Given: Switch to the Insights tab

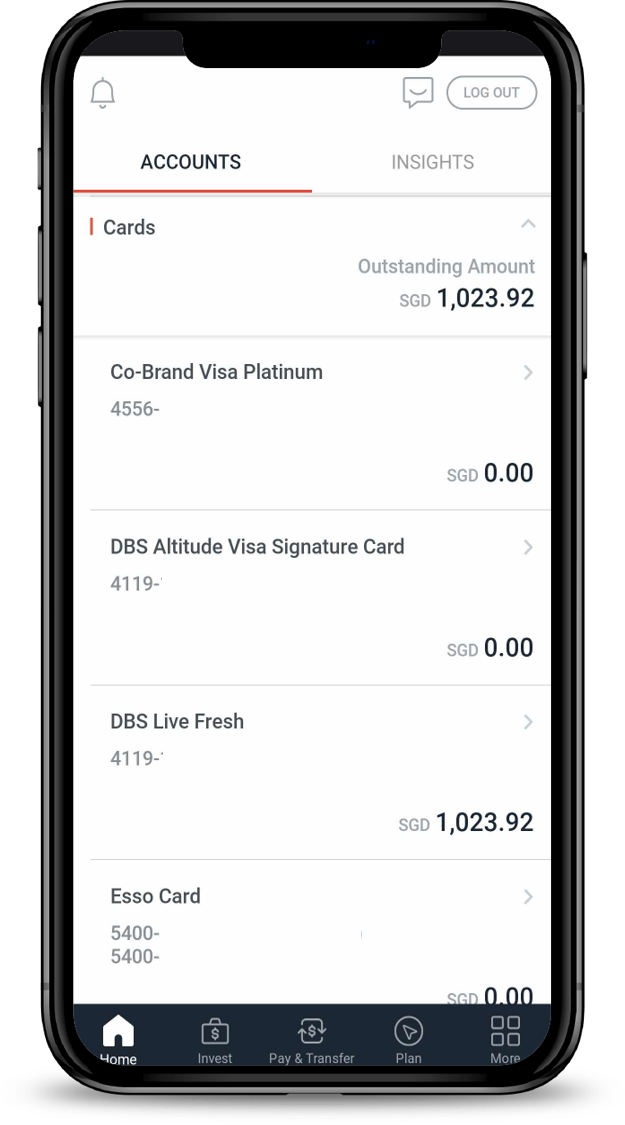Looking at the screenshot, I should [432, 162].
